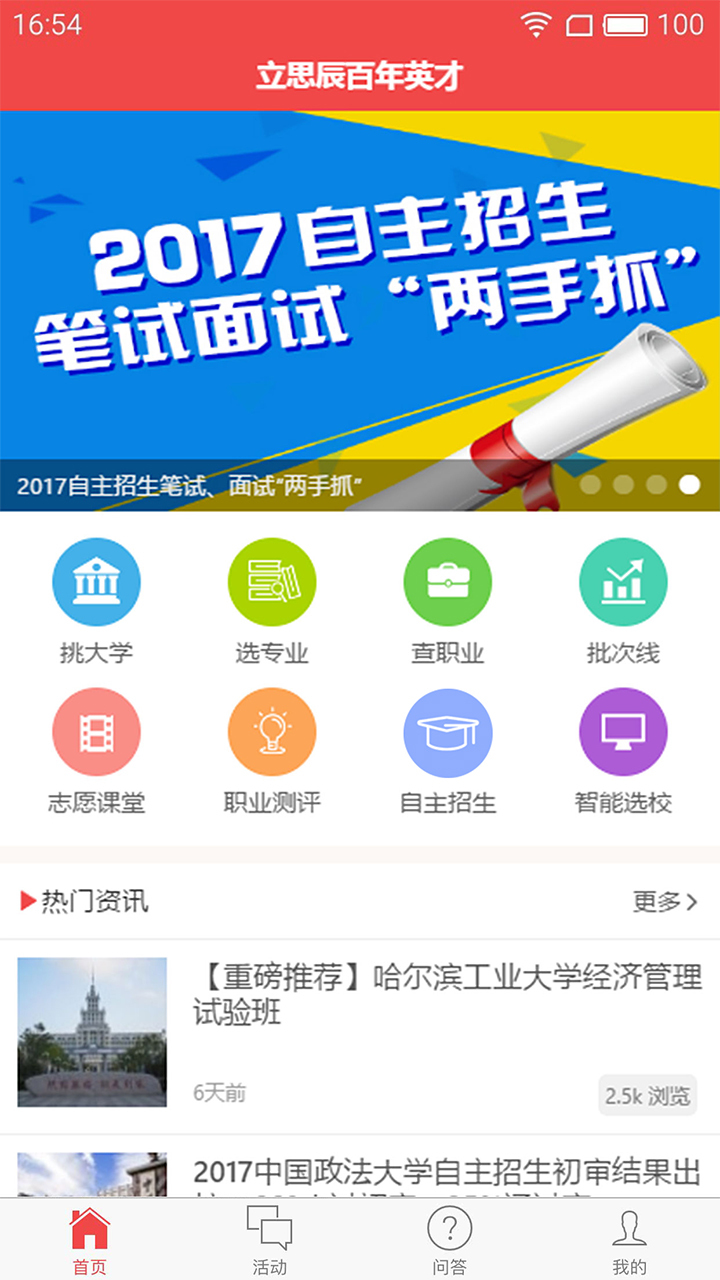Open 志愿课堂 video lessons
Screen dimensions: 720x1280
pos(96,752)
